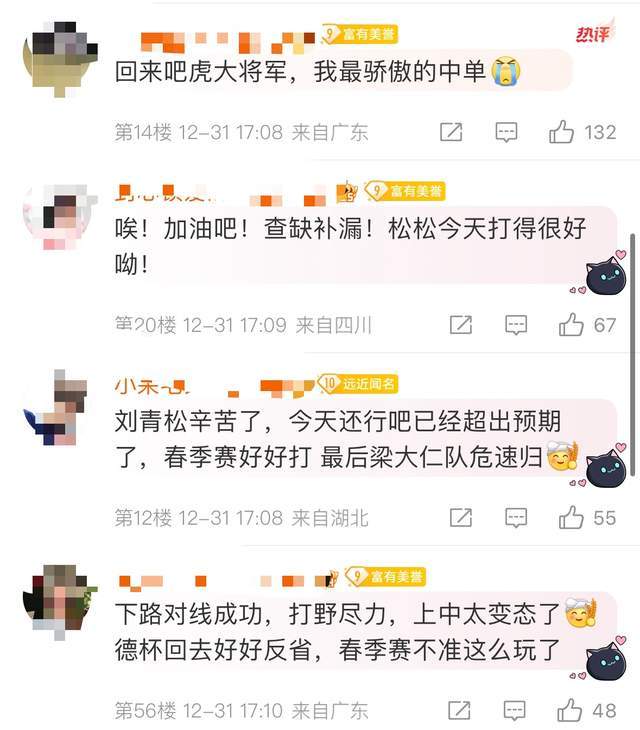The image size is (640, 730).
Task: Share the 第14楼 comment
Action: [451, 132]
